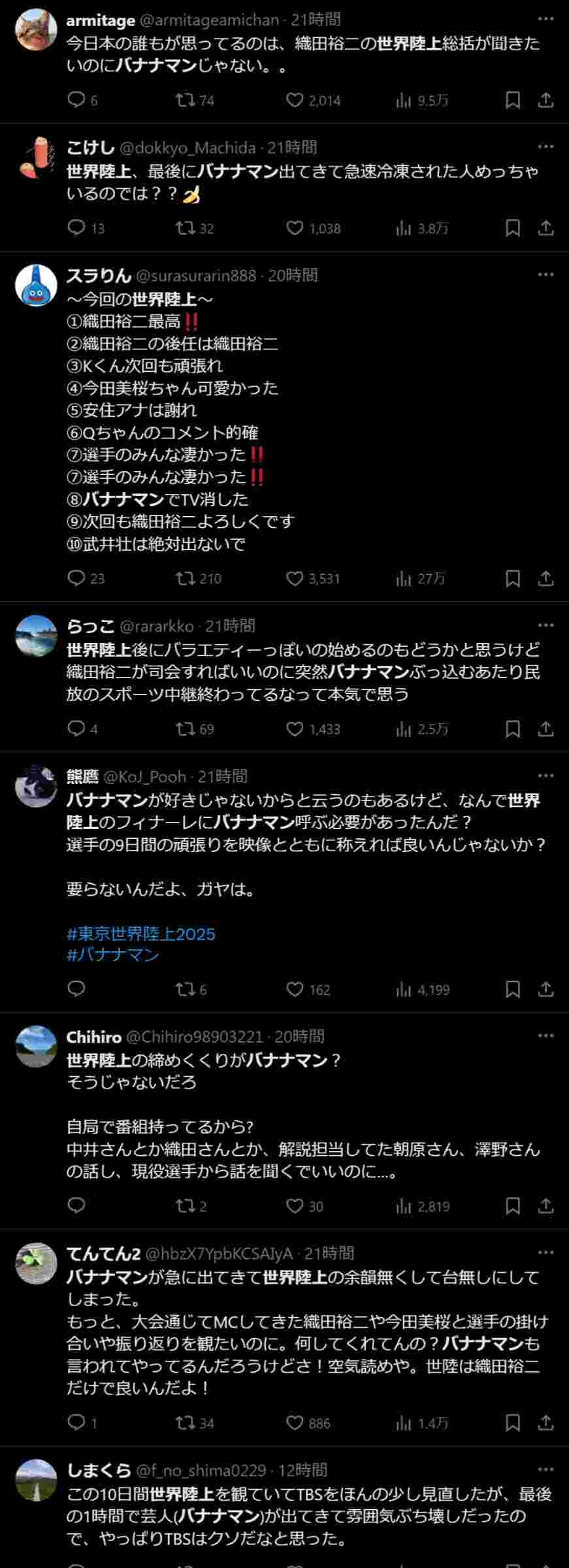Bookmark スラりん's tweet

pos(513,578)
